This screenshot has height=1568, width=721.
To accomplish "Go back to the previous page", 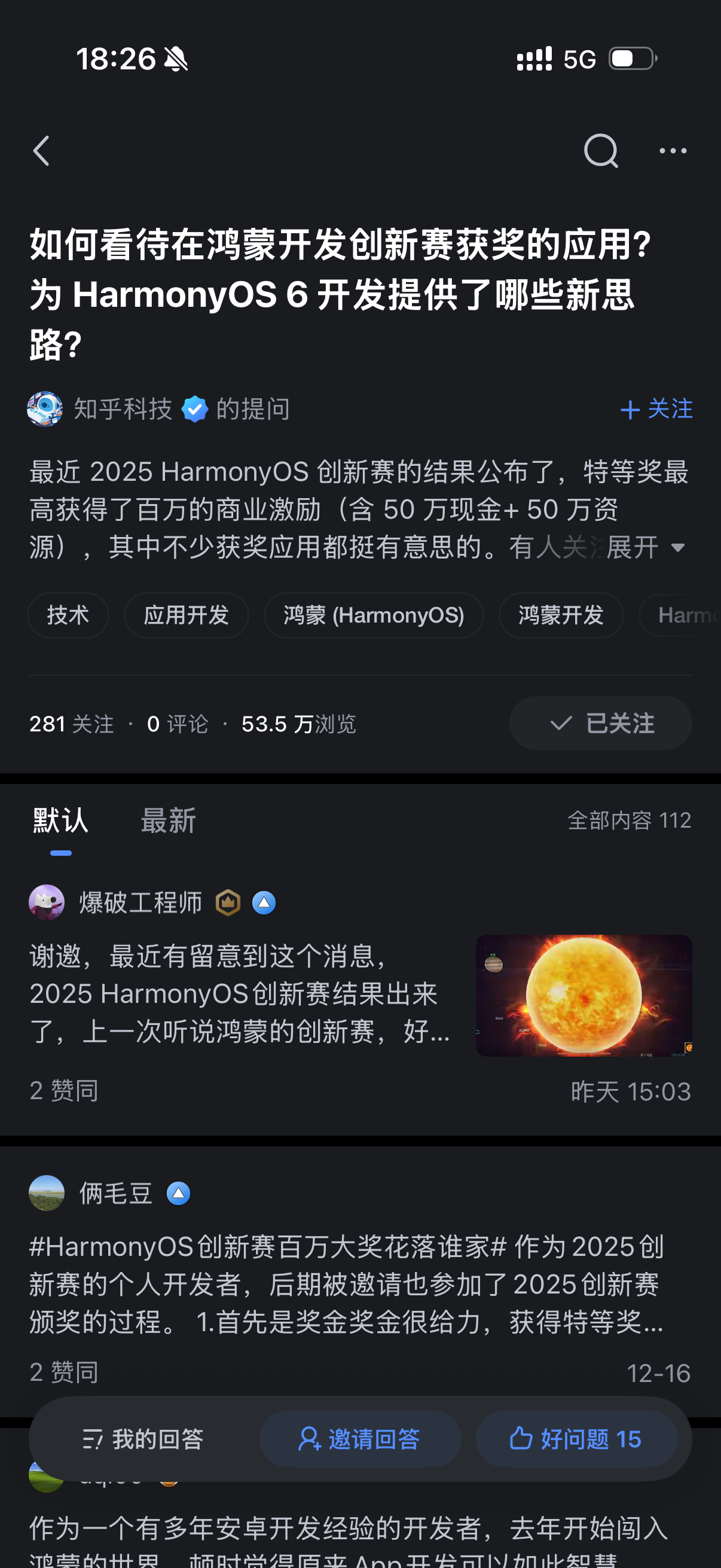I will coord(41,151).
